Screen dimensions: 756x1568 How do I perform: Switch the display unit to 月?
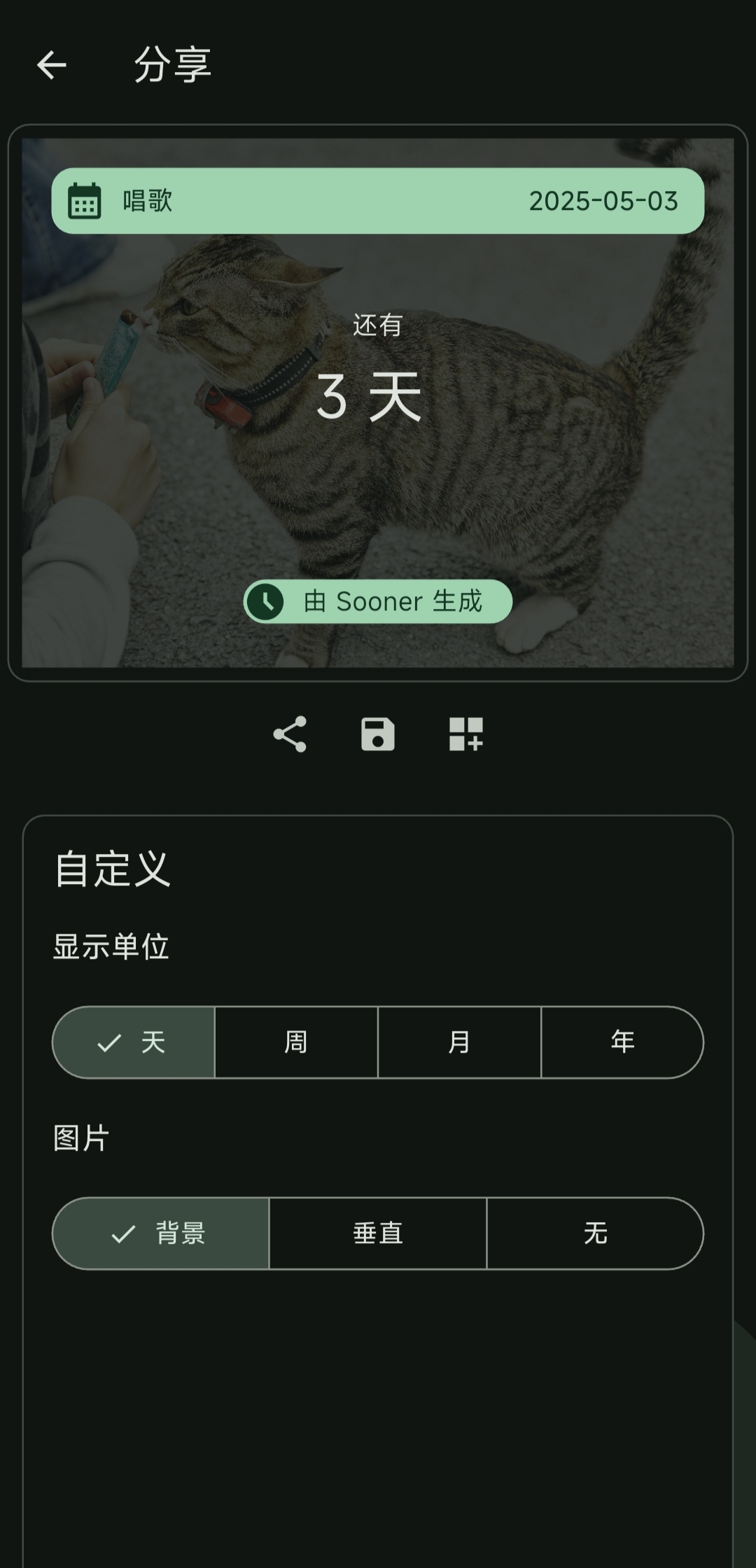pyautogui.click(x=459, y=1042)
